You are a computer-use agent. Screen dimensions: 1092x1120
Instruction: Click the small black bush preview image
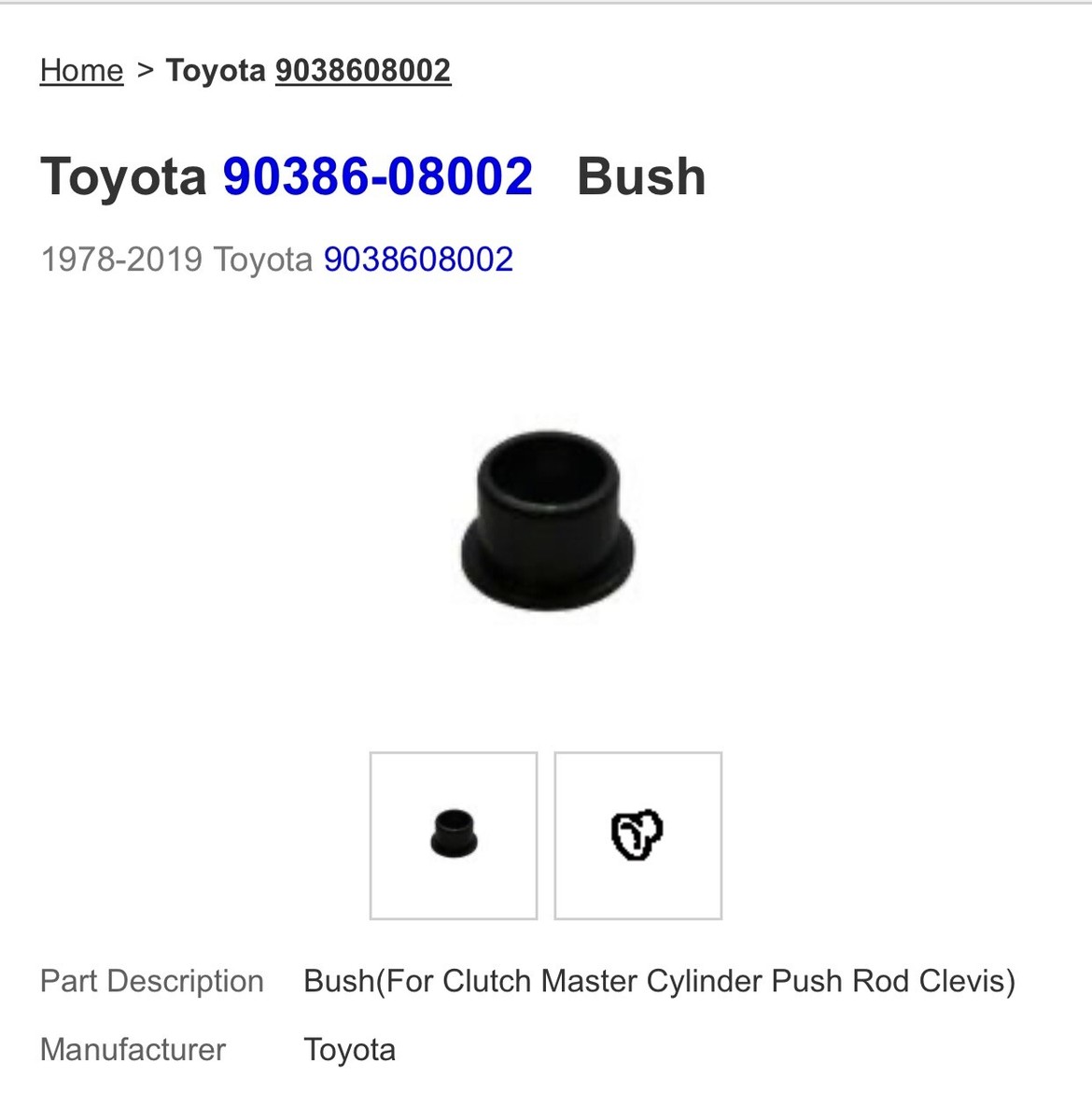(x=454, y=835)
